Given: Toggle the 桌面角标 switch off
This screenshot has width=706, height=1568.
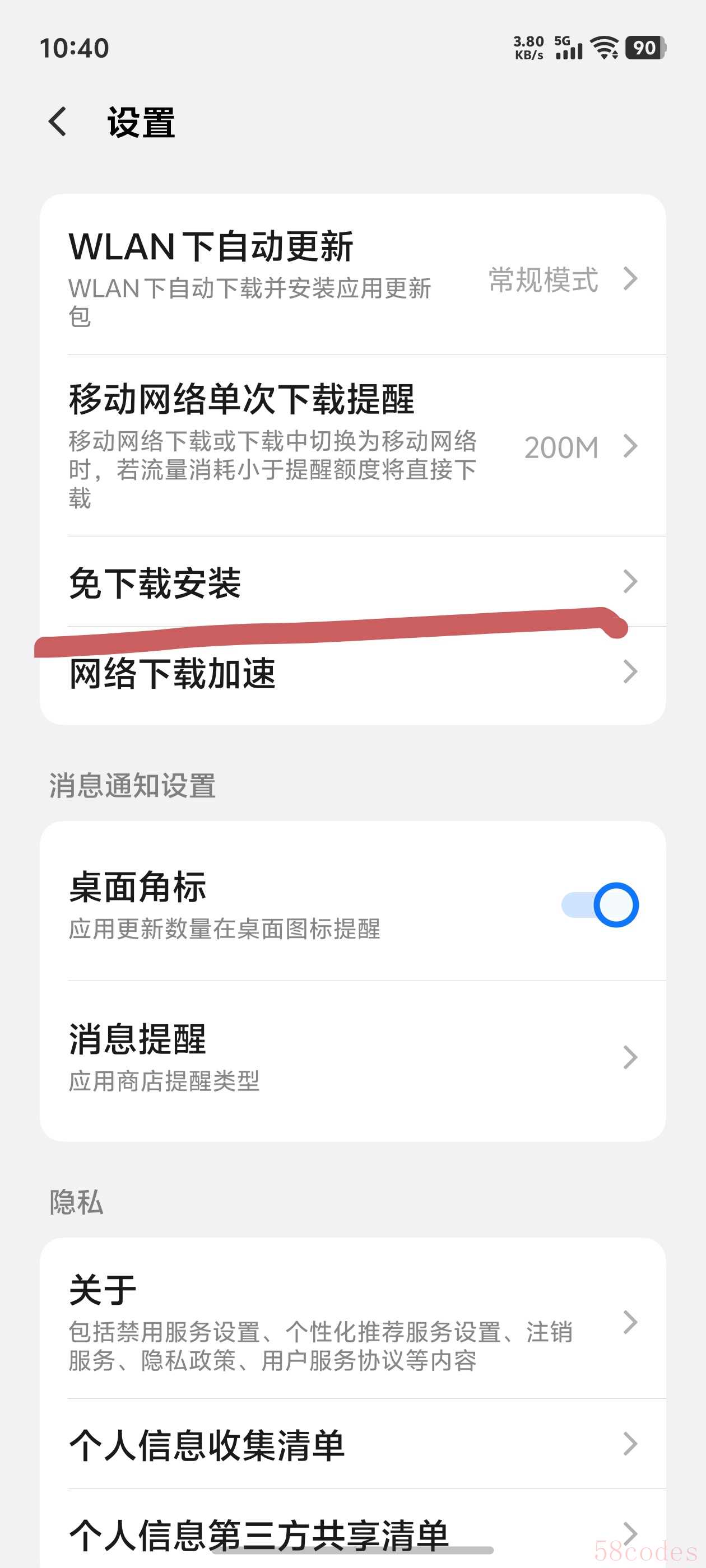Looking at the screenshot, I should pos(600,904).
